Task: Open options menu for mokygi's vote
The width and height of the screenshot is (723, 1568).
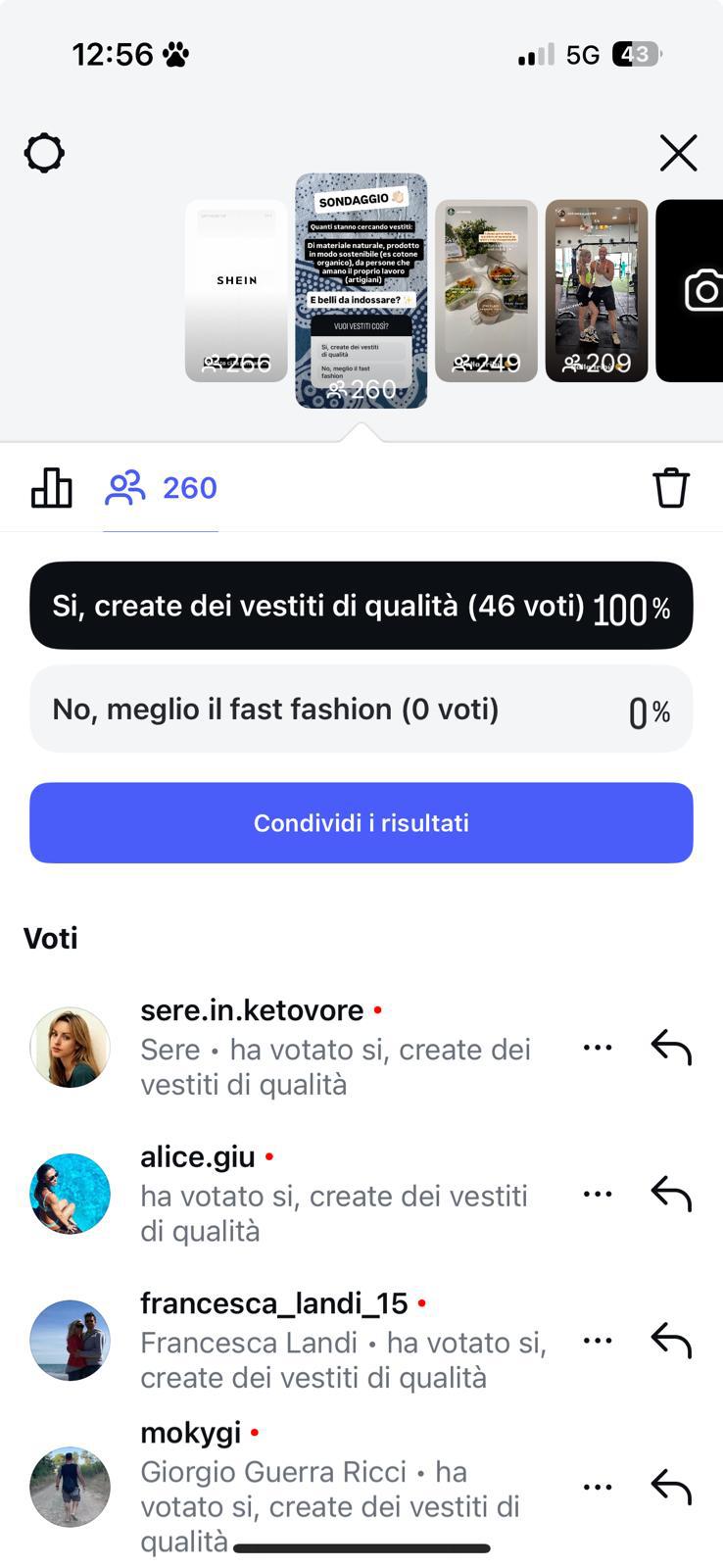Action: (x=597, y=1486)
